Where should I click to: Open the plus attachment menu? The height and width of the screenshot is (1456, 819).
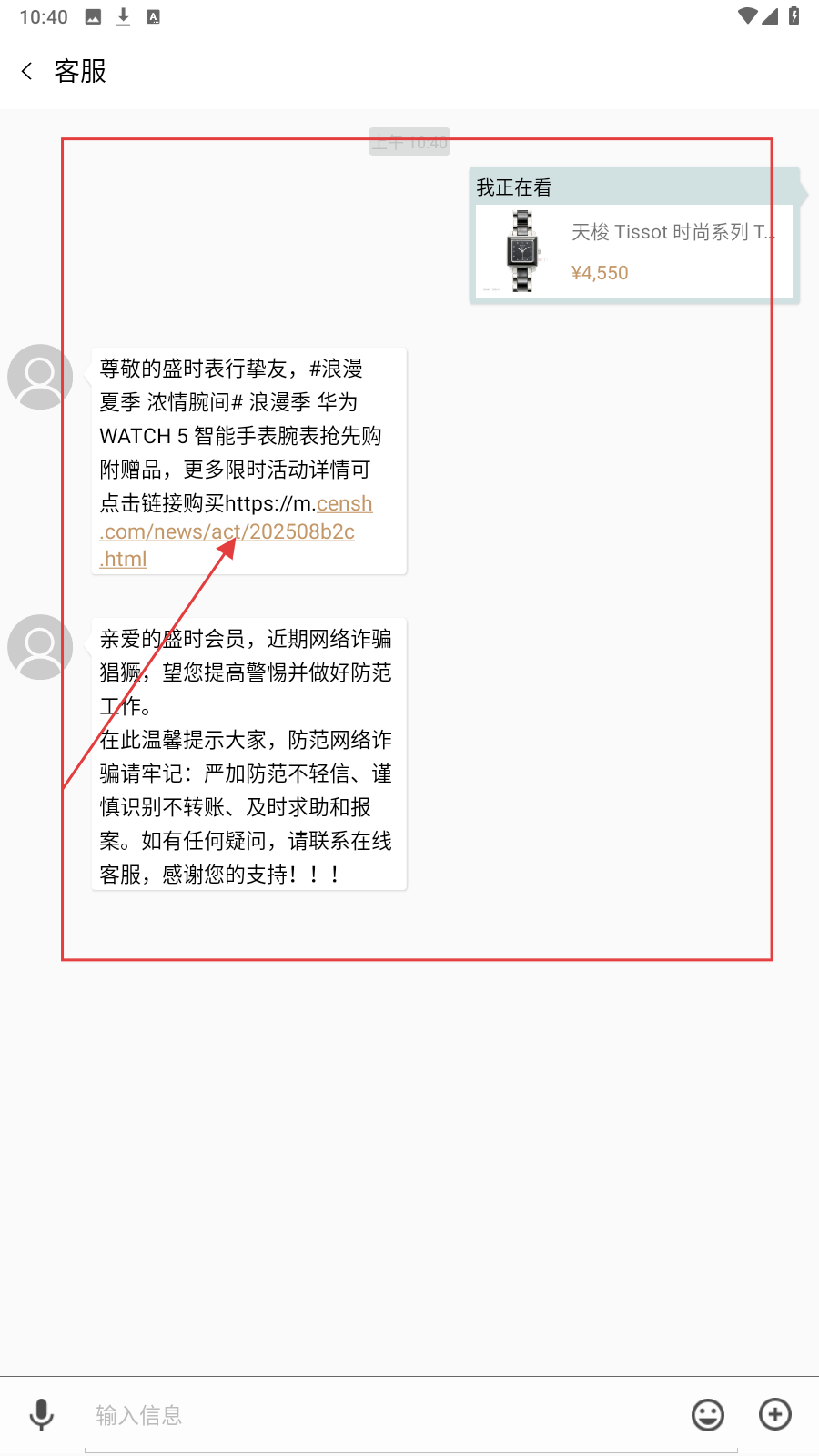click(x=775, y=1414)
